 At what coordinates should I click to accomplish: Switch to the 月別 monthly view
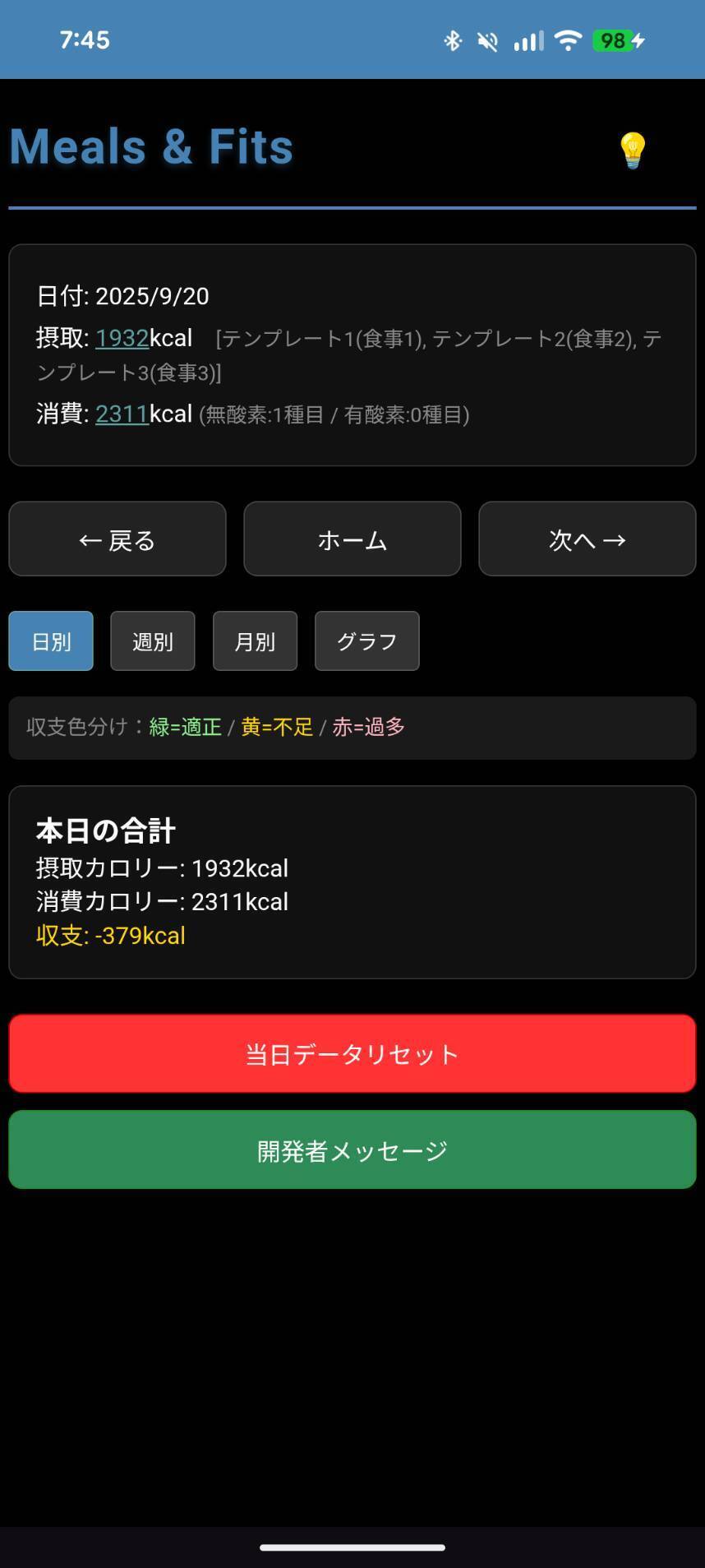coord(255,641)
